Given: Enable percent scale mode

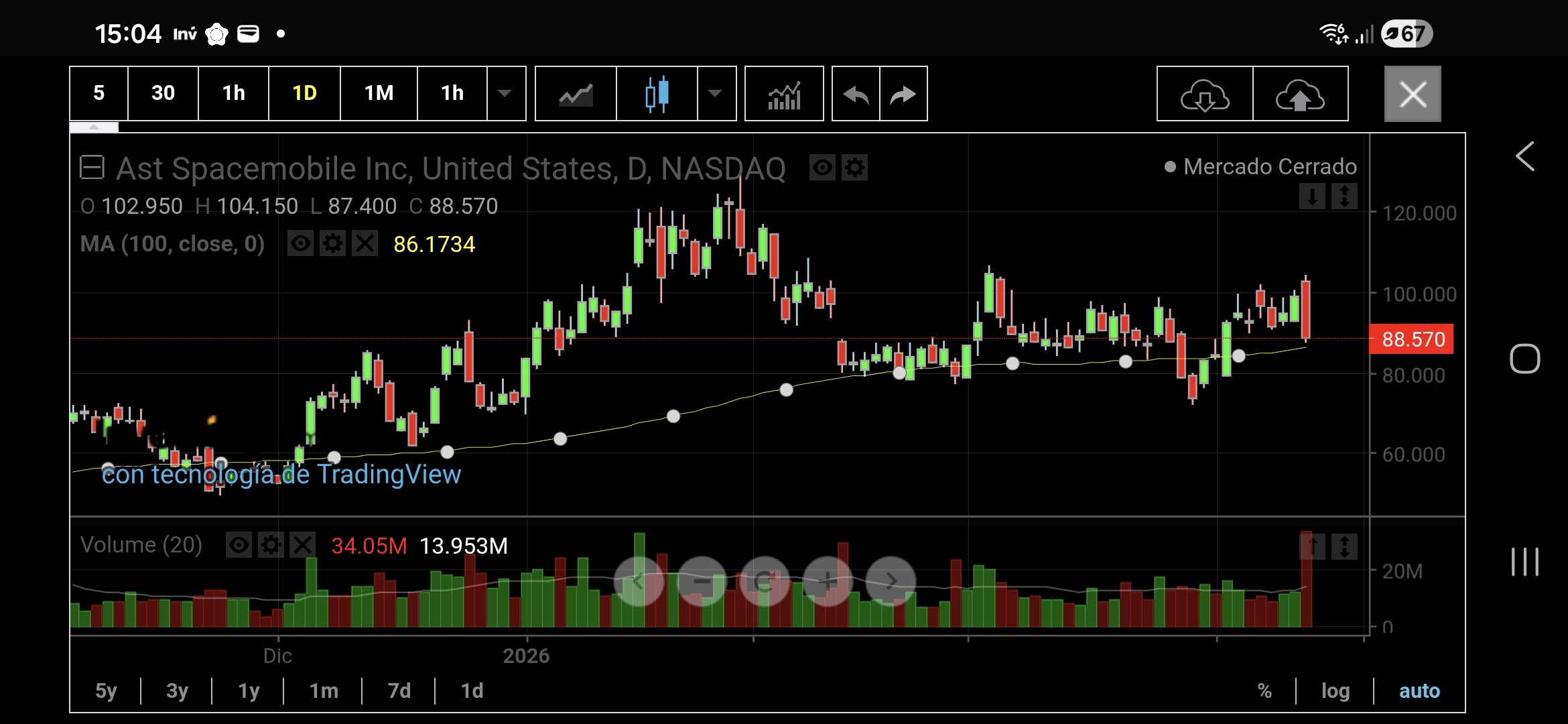Looking at the screenshot, I should pyautogui.click(x=1264, y=690).
